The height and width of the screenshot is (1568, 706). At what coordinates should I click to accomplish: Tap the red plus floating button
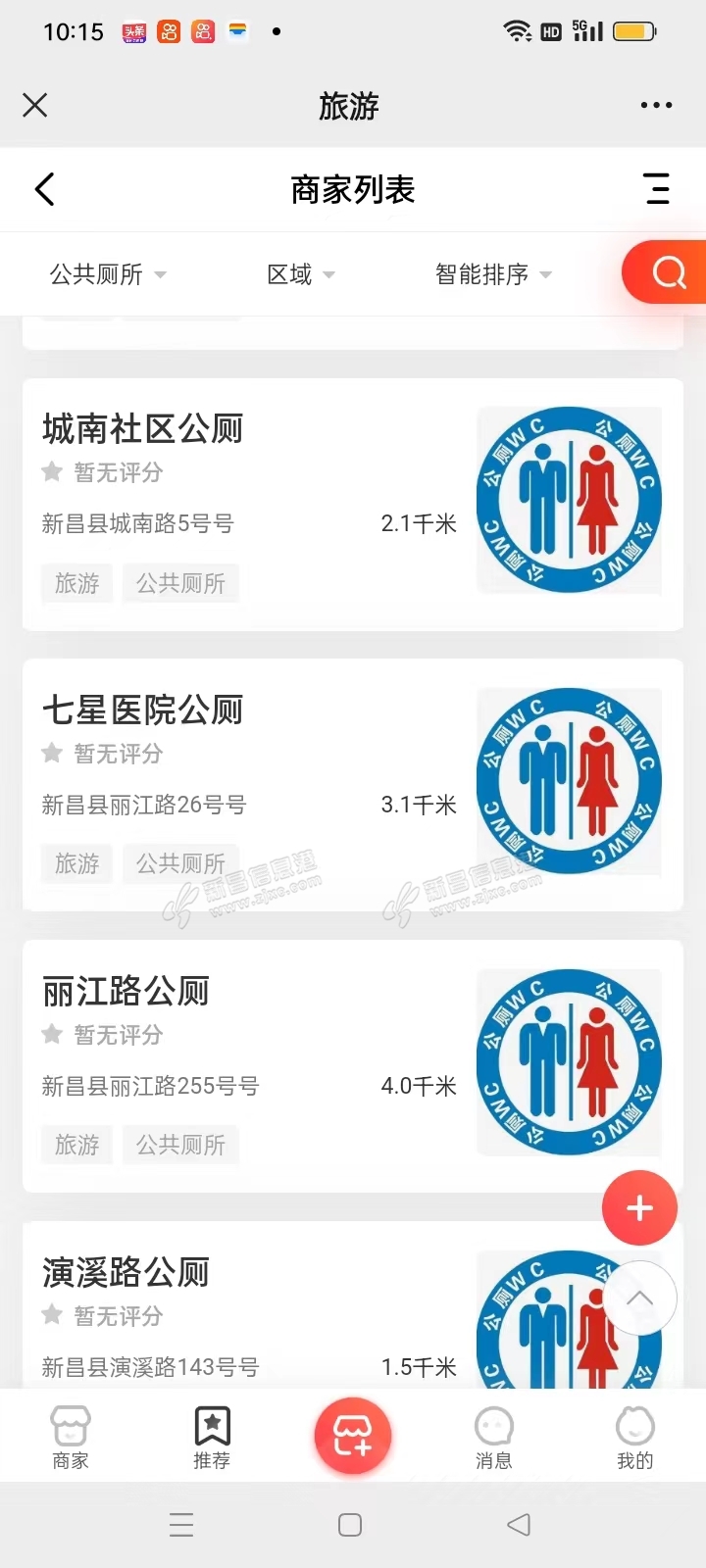pos(639,1208)
